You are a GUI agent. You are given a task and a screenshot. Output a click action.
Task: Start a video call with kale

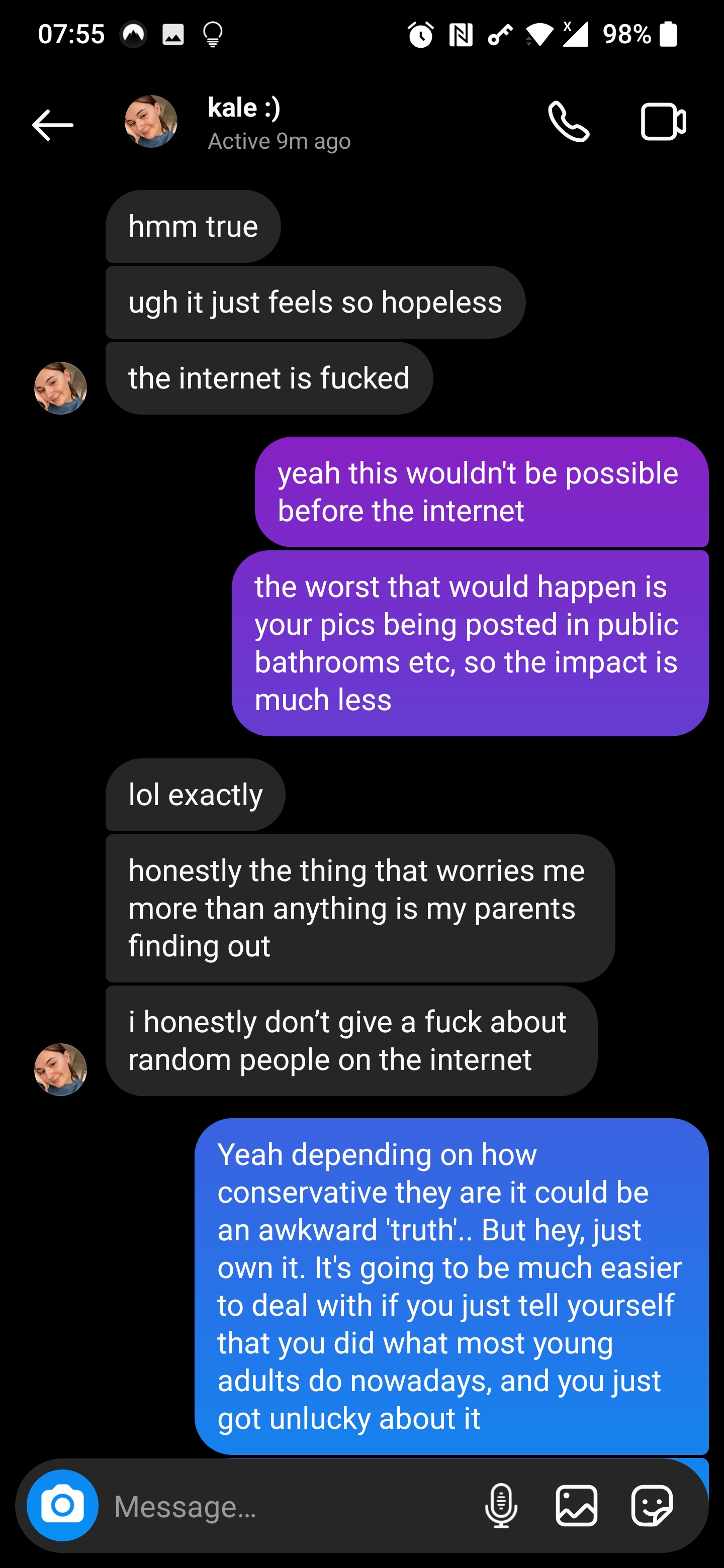(663, 122)
